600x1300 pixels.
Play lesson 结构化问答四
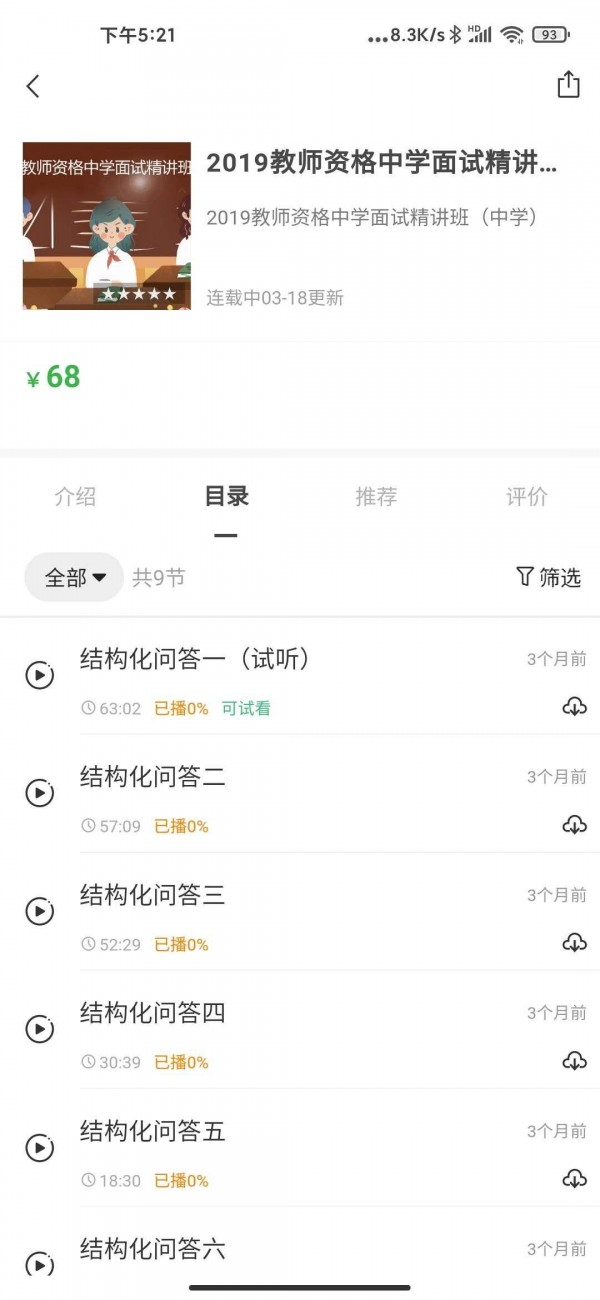pyautogui.click(x=40, y=1029)
